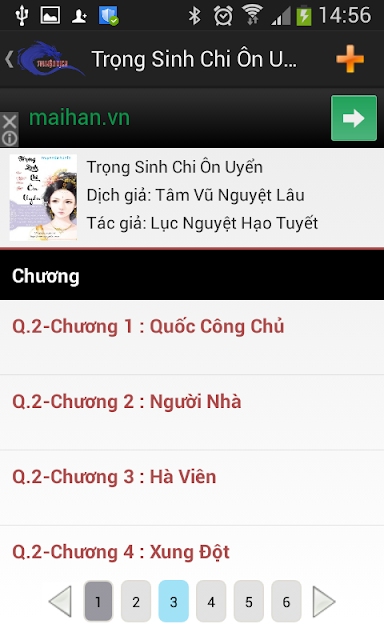Viewport: 384px width, 640px height.
Task: Jump to page 1
Action: [98, 601]
